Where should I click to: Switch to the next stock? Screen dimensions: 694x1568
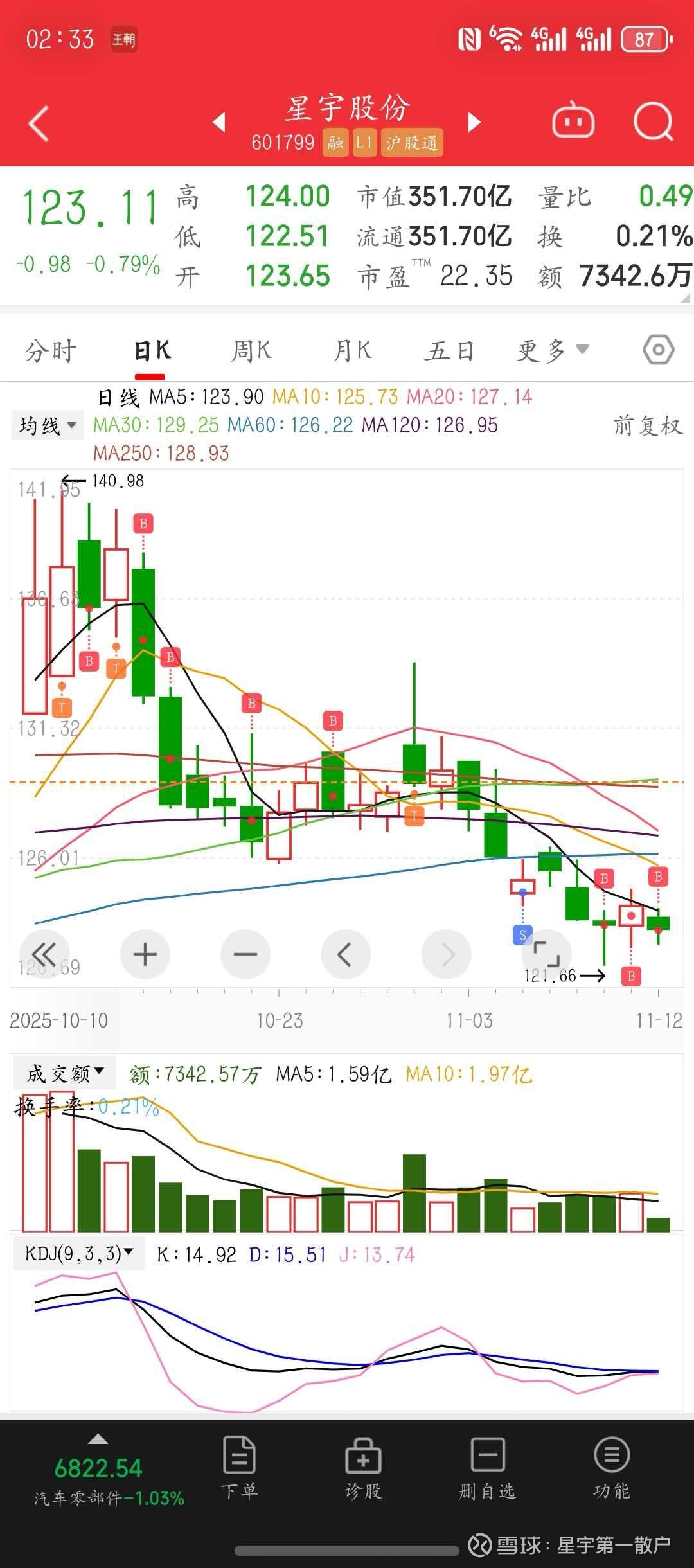coord(474,121)
